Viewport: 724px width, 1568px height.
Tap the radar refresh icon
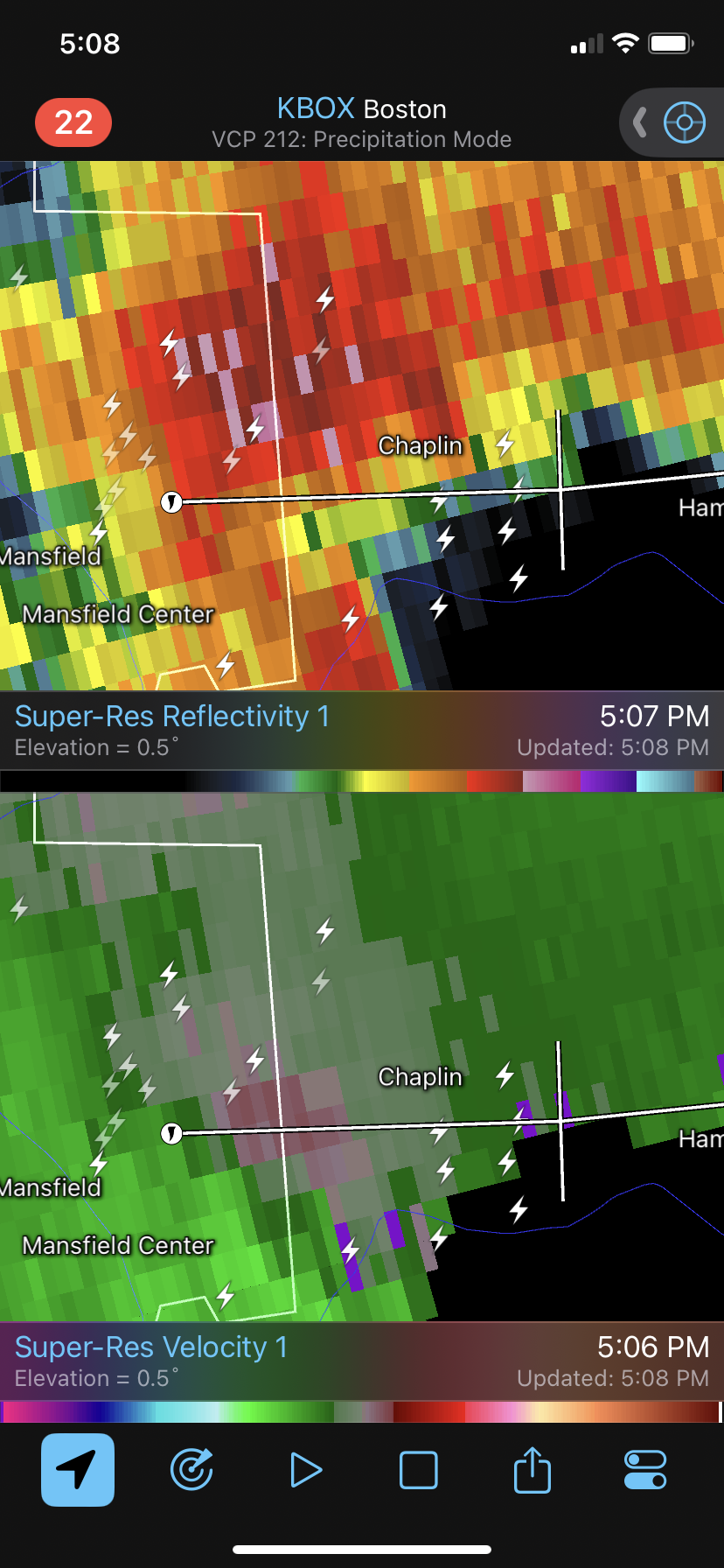[191, 1470]
